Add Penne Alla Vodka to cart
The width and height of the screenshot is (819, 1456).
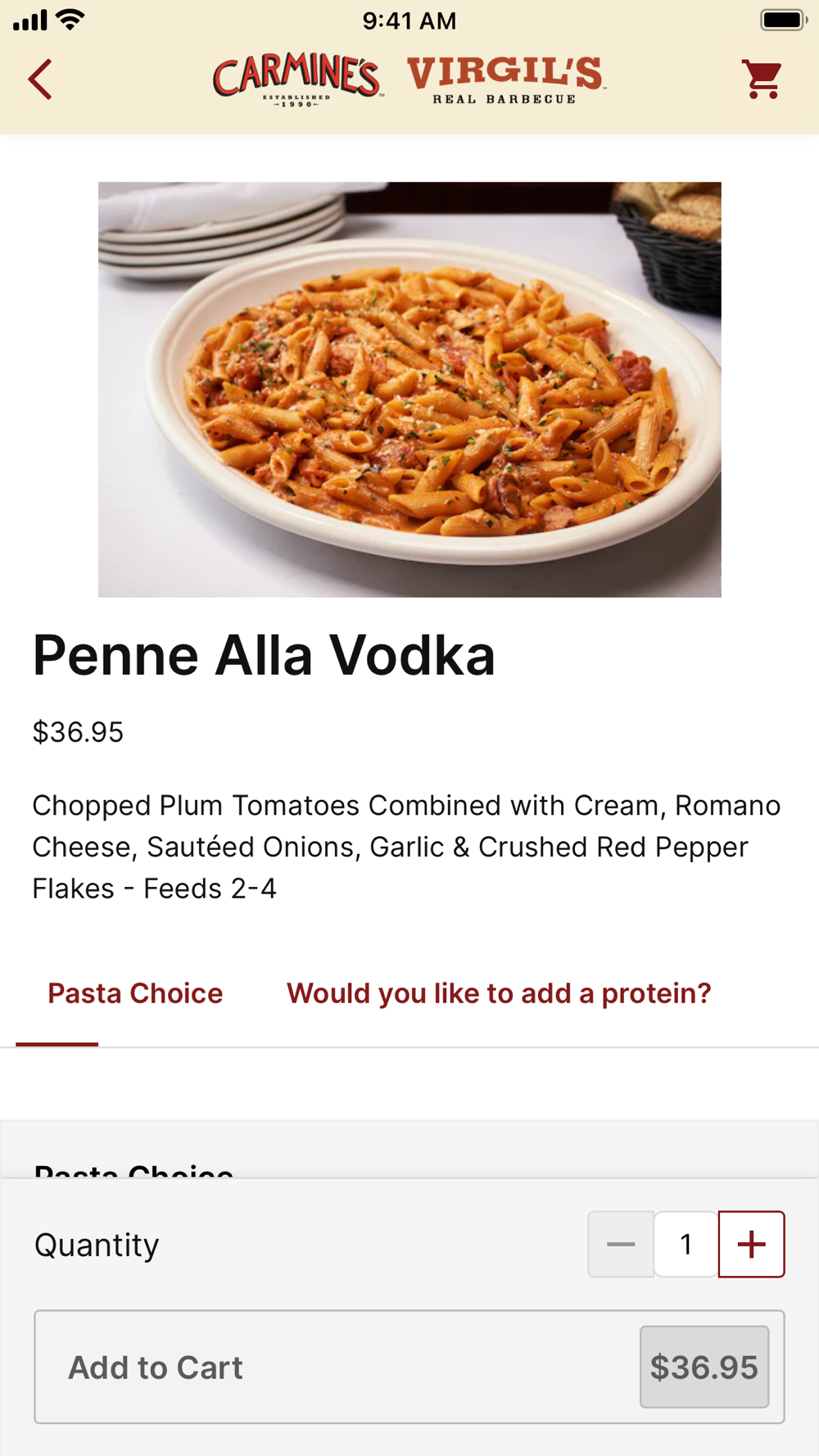pos(409,1367)
